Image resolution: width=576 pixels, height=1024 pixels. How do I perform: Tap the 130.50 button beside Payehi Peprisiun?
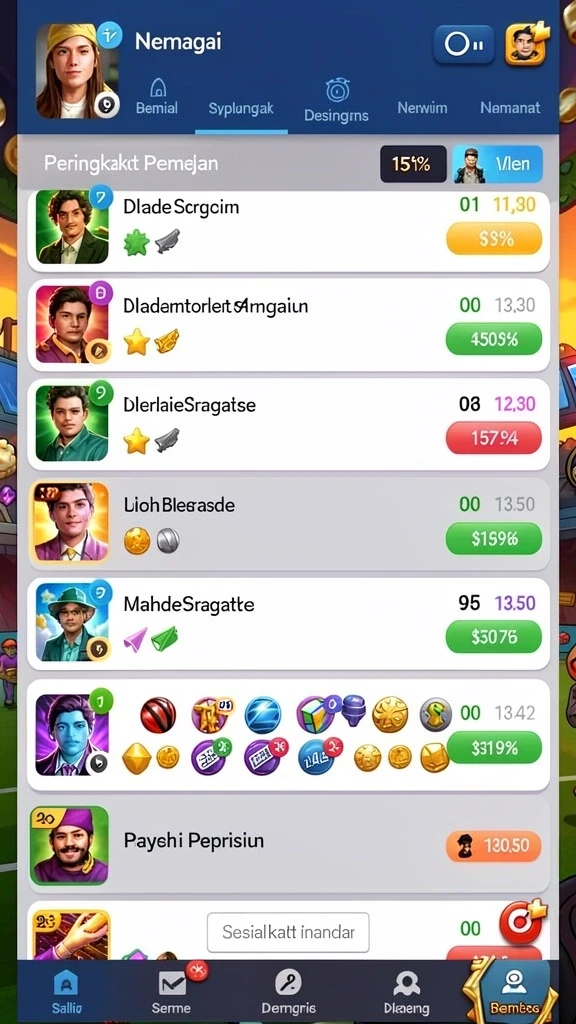(493, 846)
